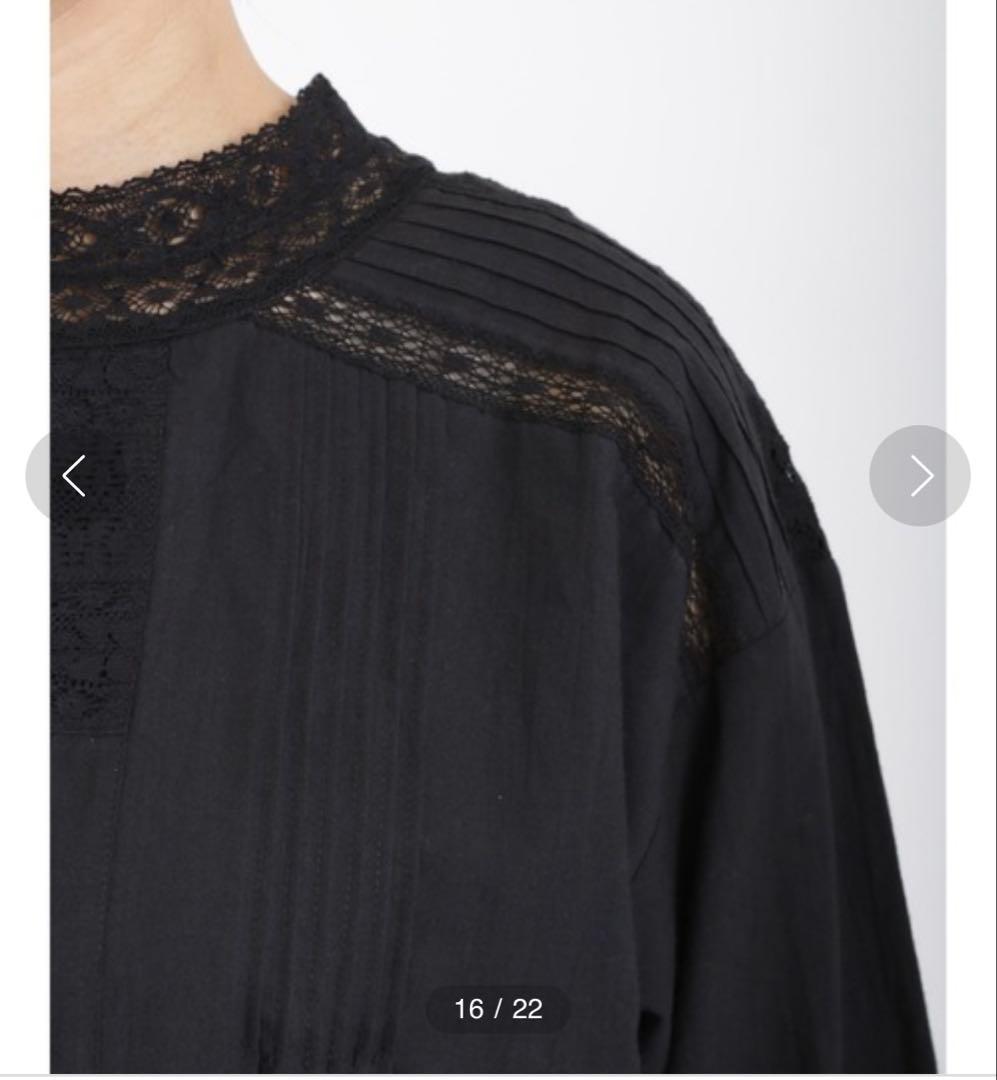Go to the previous product image
Image resolution: width=997 pixels, height=1080 pixels.
pyautogui.click(x=72, y=476)
